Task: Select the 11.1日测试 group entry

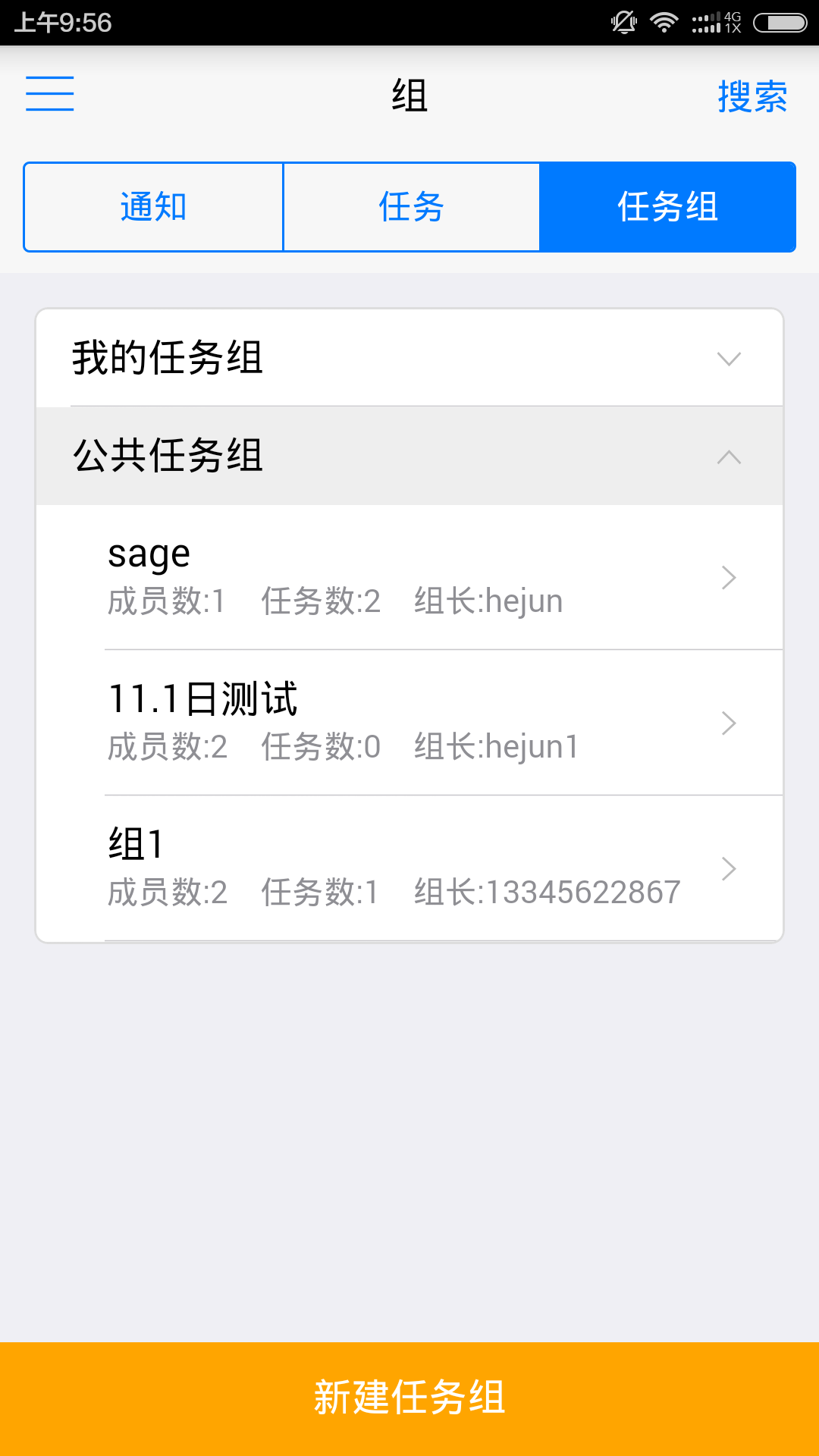Action: 341,720
